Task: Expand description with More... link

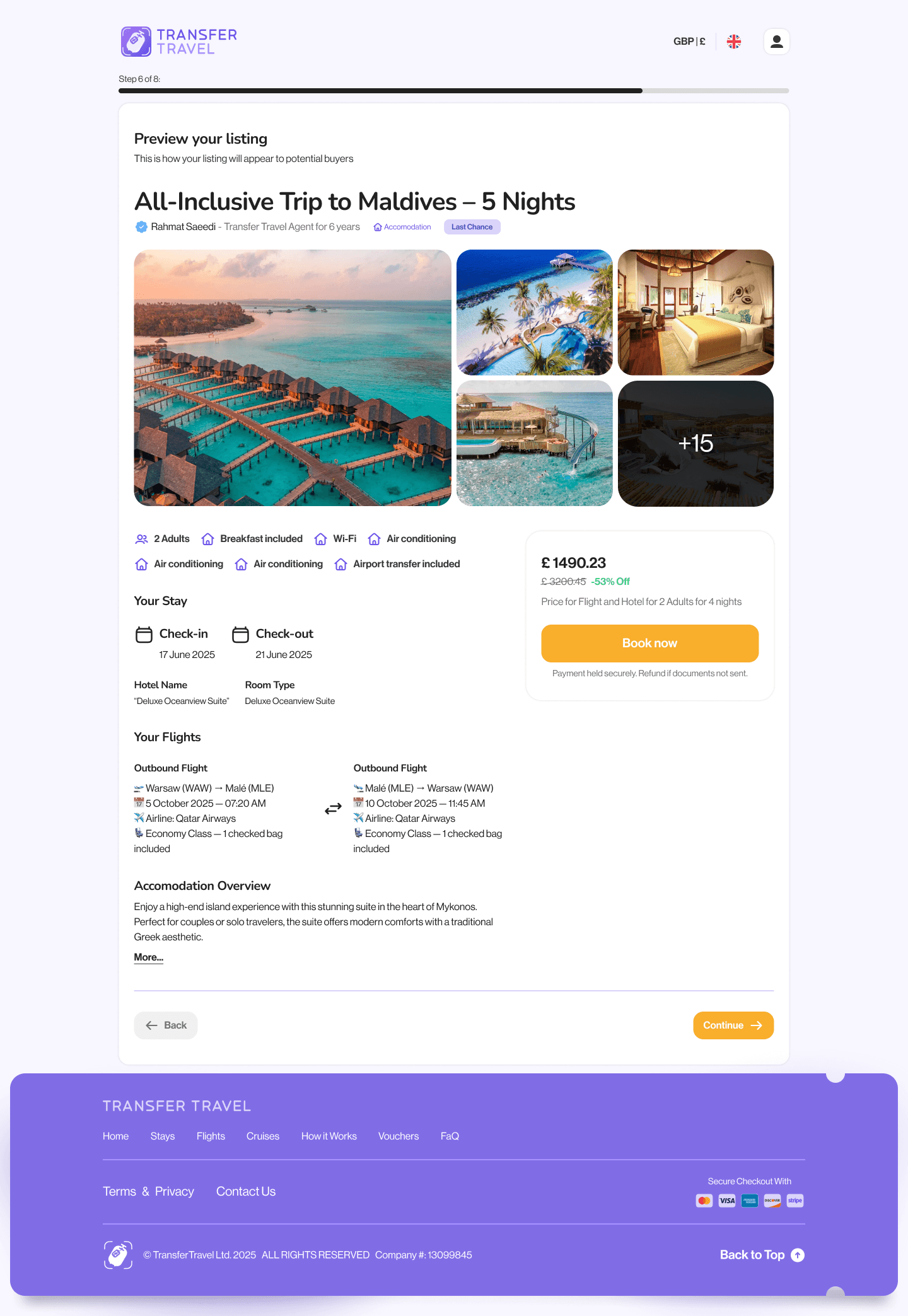Action: [148, 957]
